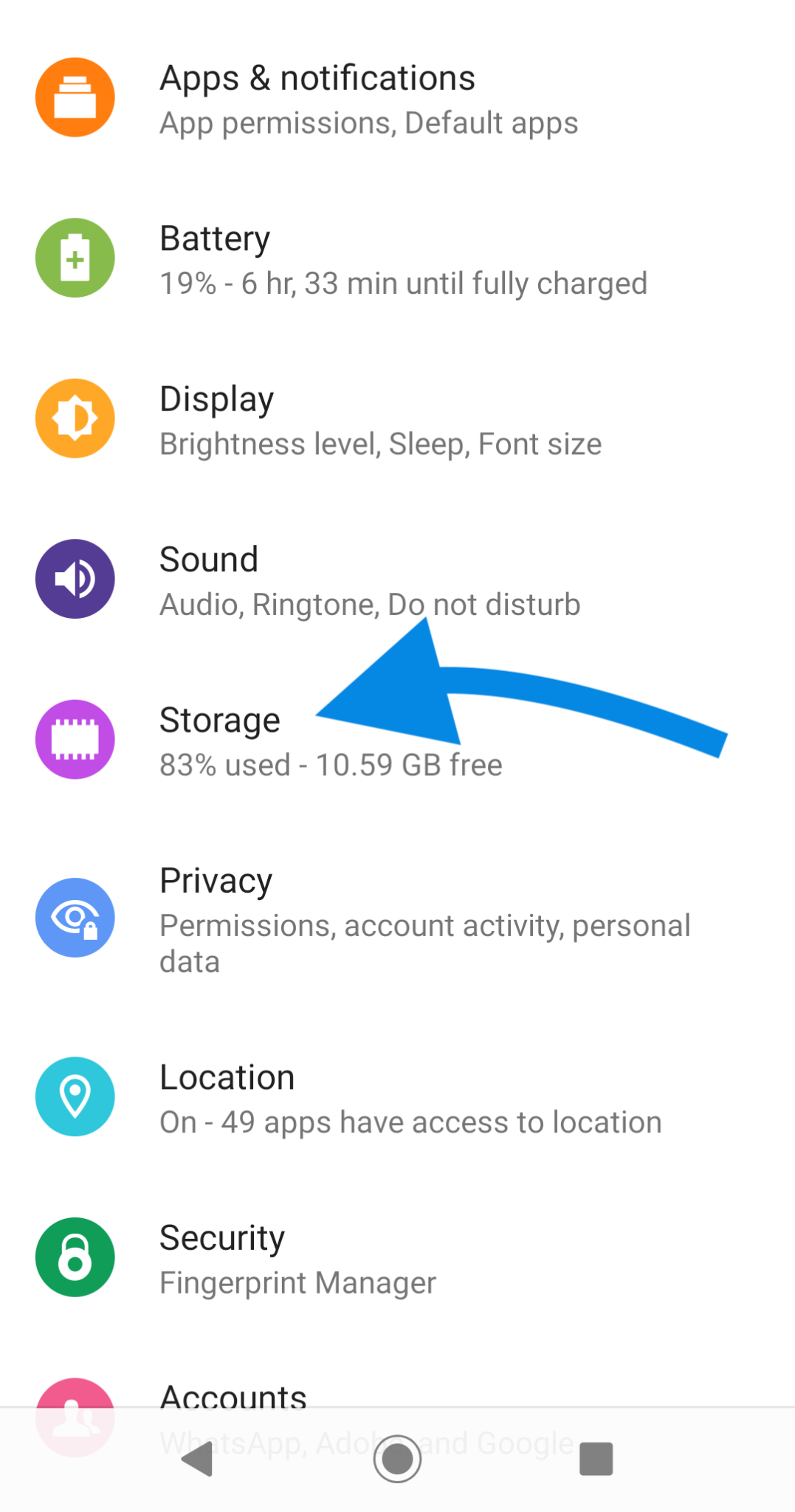Click the 19% battery charge text
The image size is (795, 1512).
click(403, 283)
